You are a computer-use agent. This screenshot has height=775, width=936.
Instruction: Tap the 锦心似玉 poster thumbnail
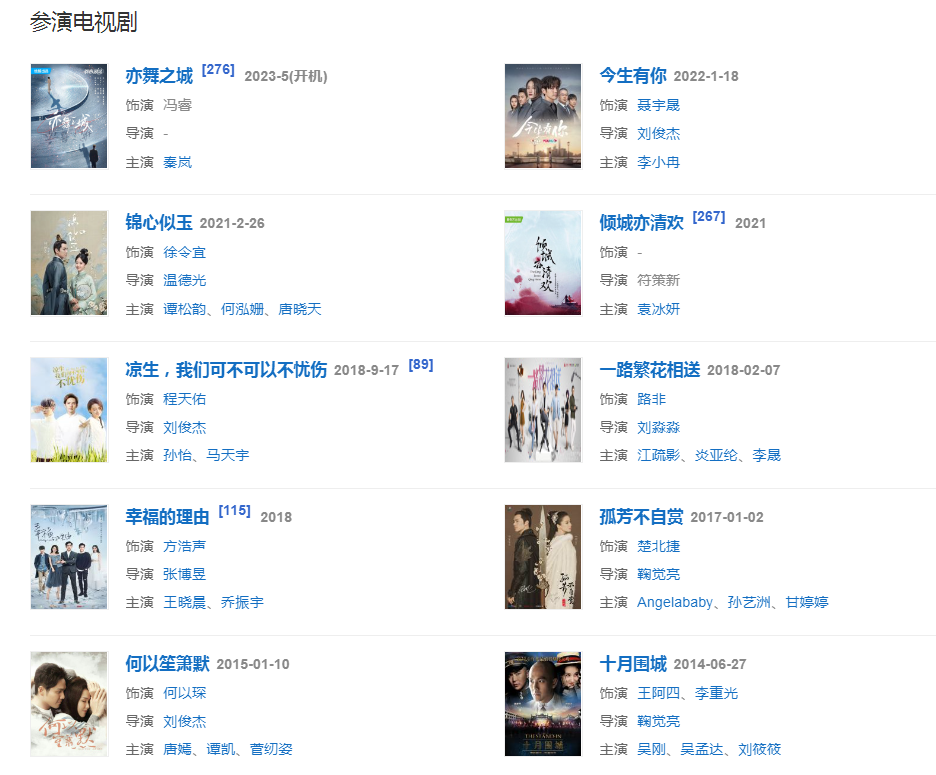click(x=69, y=263)
